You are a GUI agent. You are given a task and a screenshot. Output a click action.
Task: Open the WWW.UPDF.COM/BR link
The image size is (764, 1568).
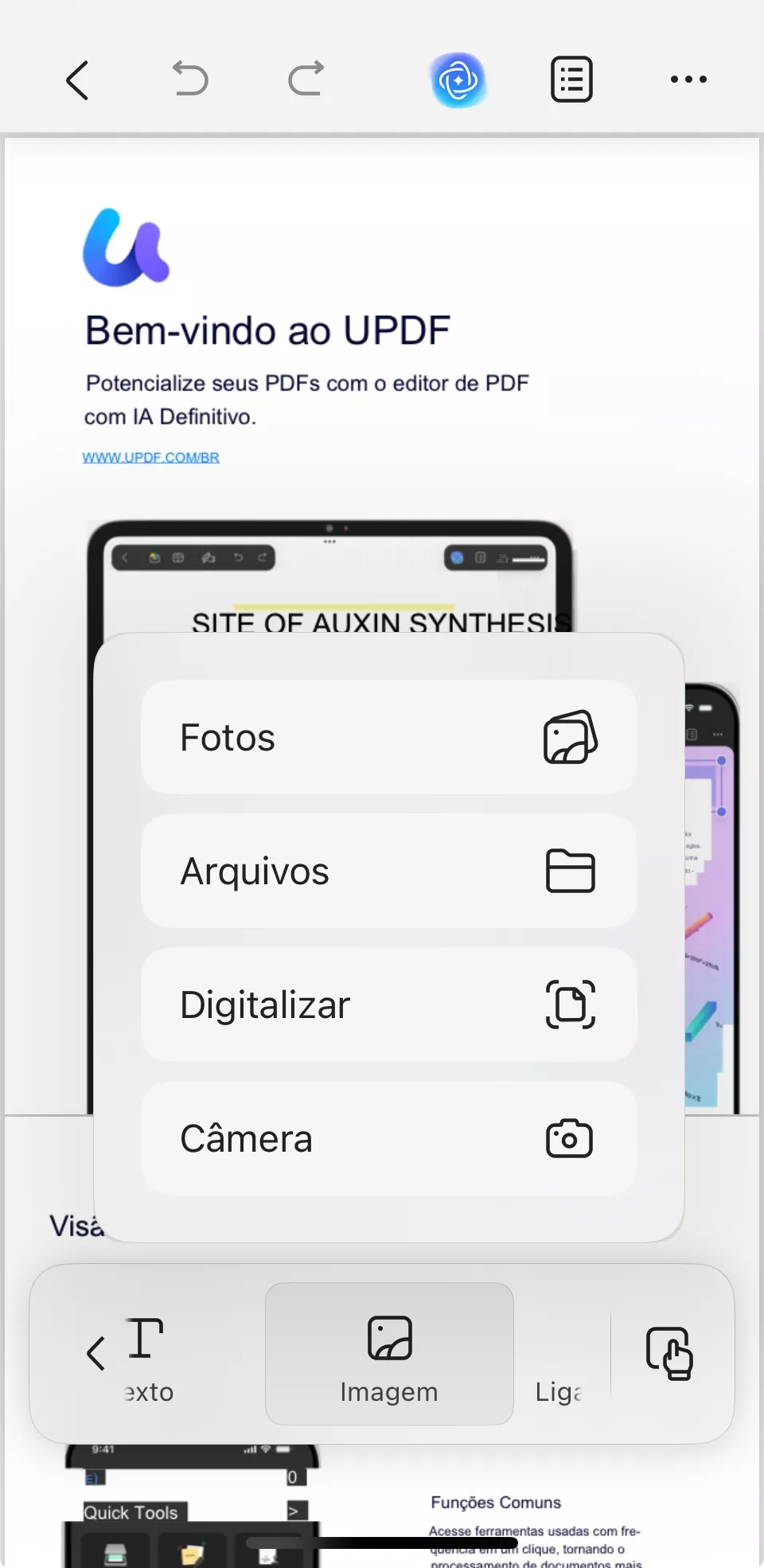click(x=151, y=457)
